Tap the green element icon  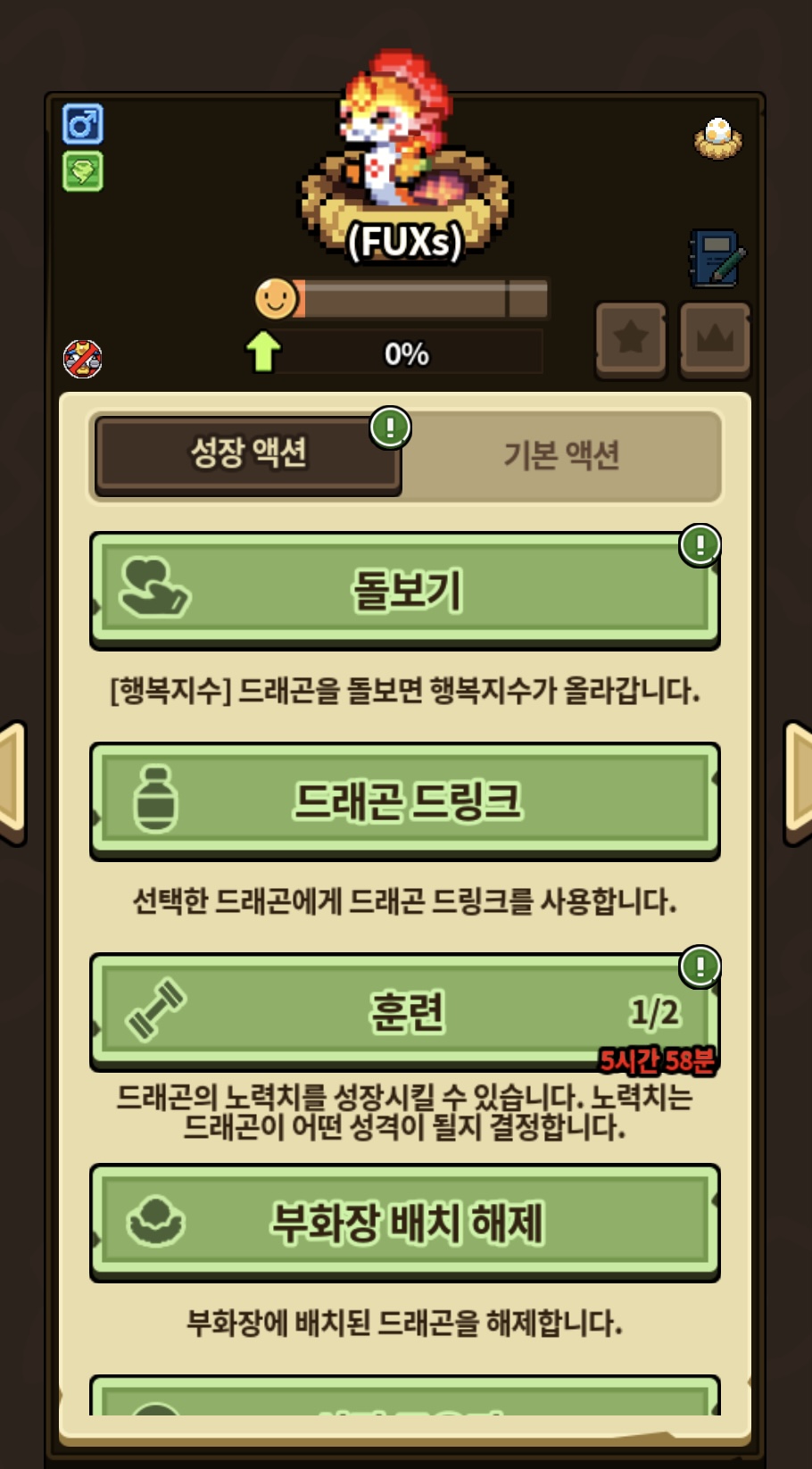(83, 170)
